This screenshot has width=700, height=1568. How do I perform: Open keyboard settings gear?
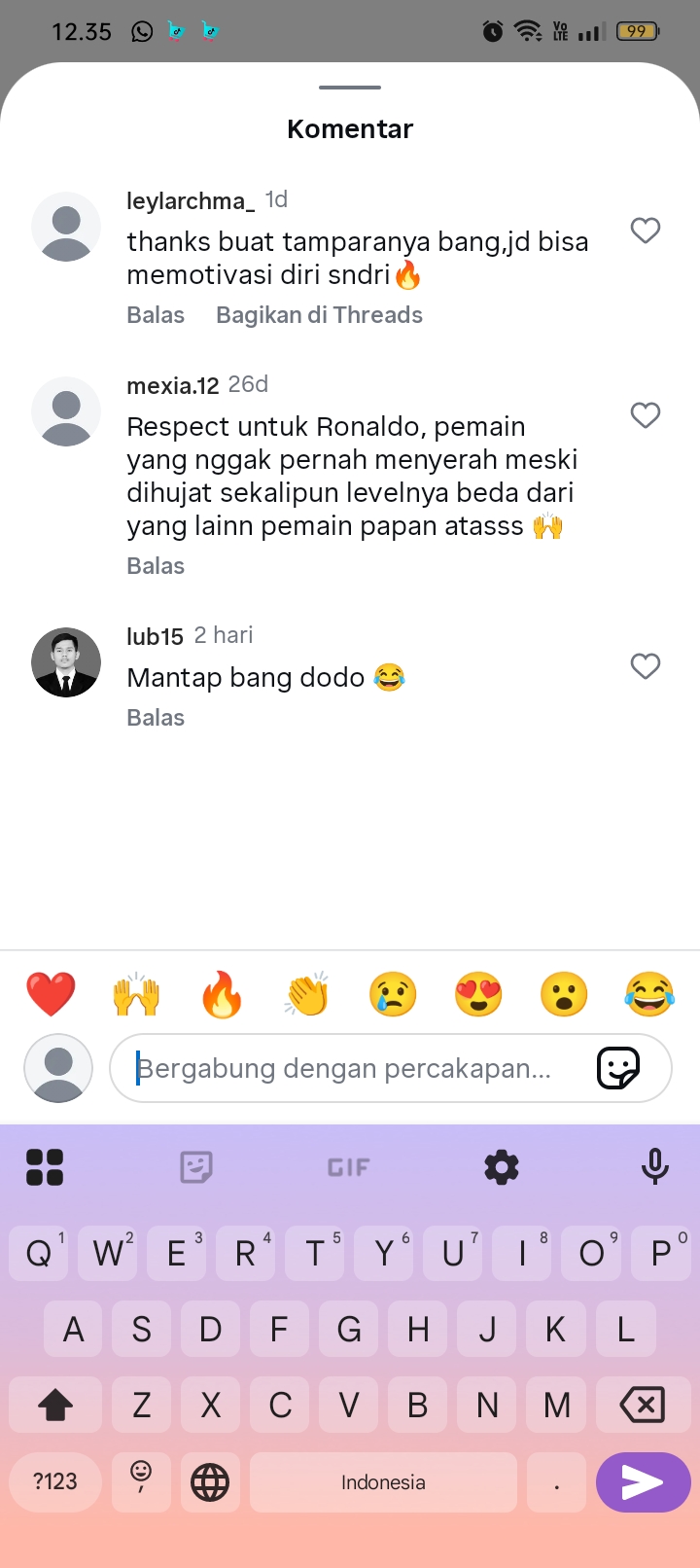pyautogui.click(x=502, y=1167)
